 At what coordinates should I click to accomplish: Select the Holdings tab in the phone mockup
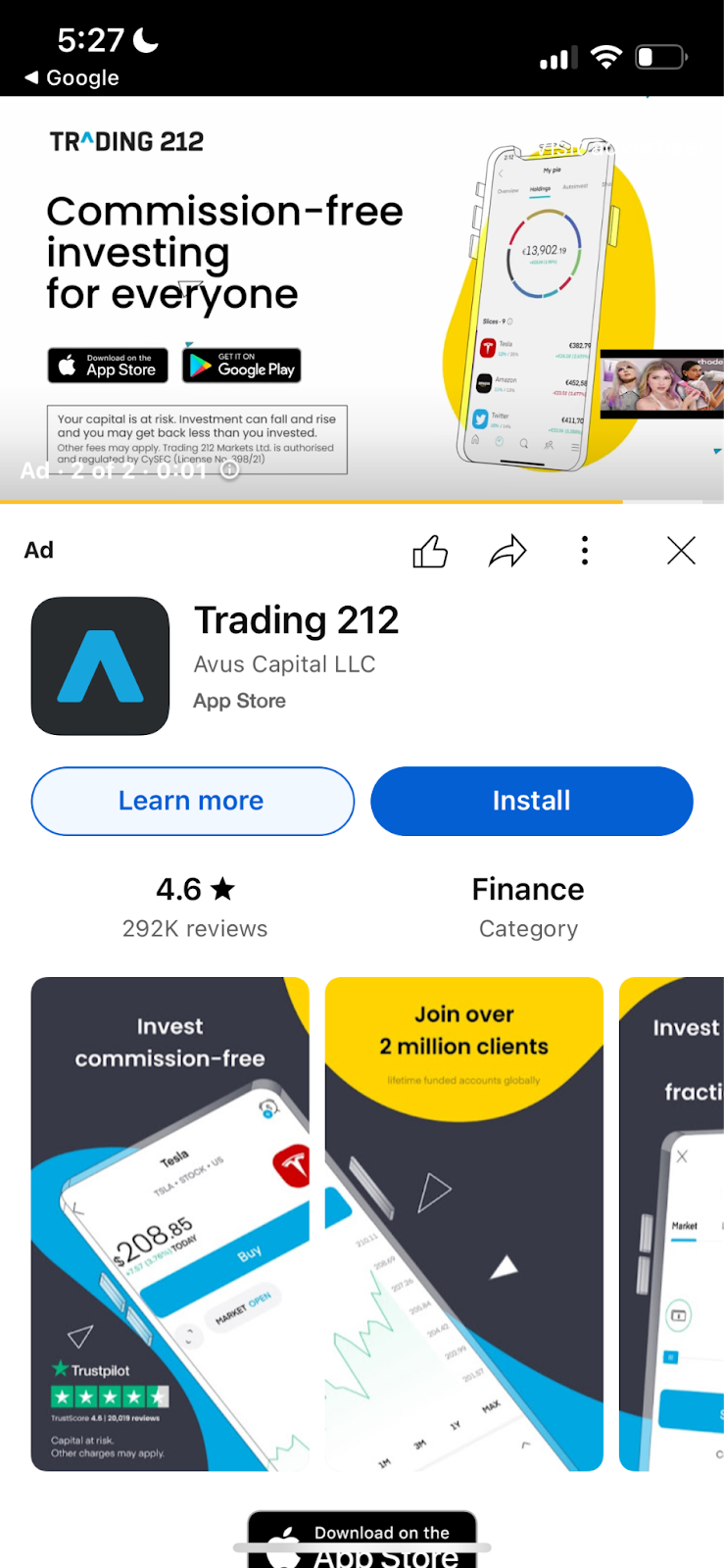click(539, 188)
